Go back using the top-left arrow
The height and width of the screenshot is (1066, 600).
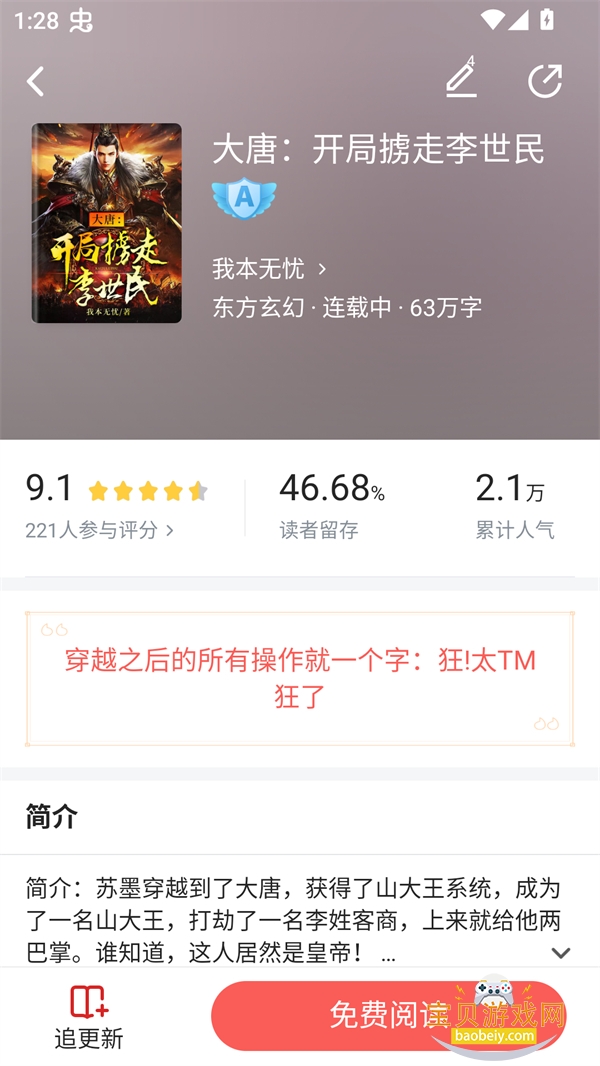36,81
